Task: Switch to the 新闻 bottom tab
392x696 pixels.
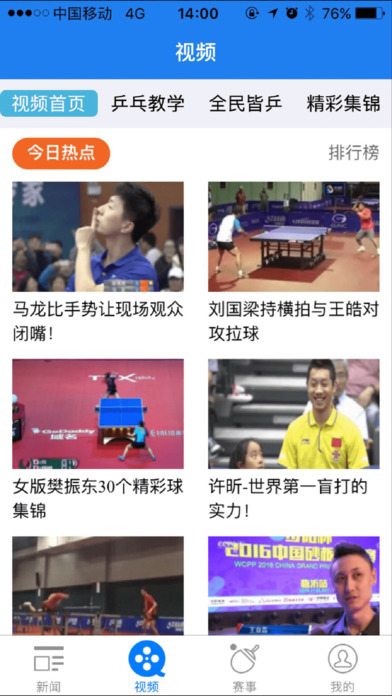Action: click(x=49, y=668)
